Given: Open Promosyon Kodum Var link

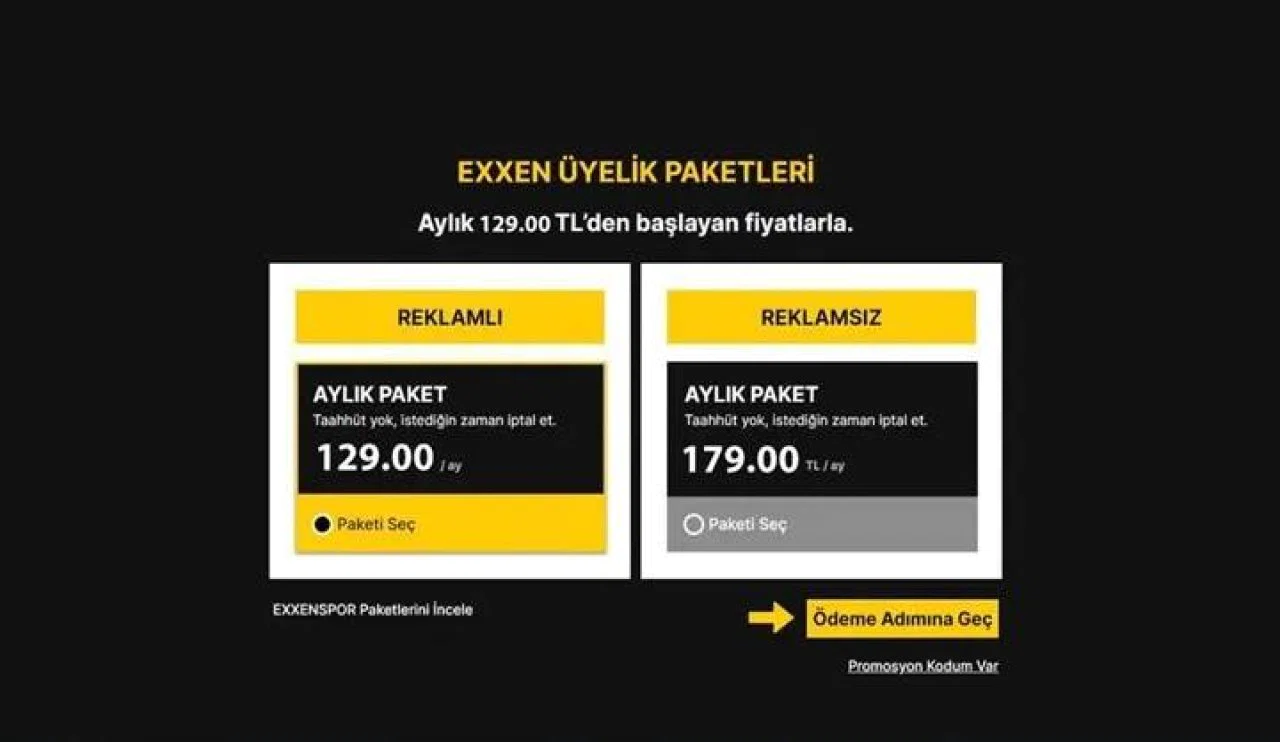Looking at the screenshot, I should point(922,666).
